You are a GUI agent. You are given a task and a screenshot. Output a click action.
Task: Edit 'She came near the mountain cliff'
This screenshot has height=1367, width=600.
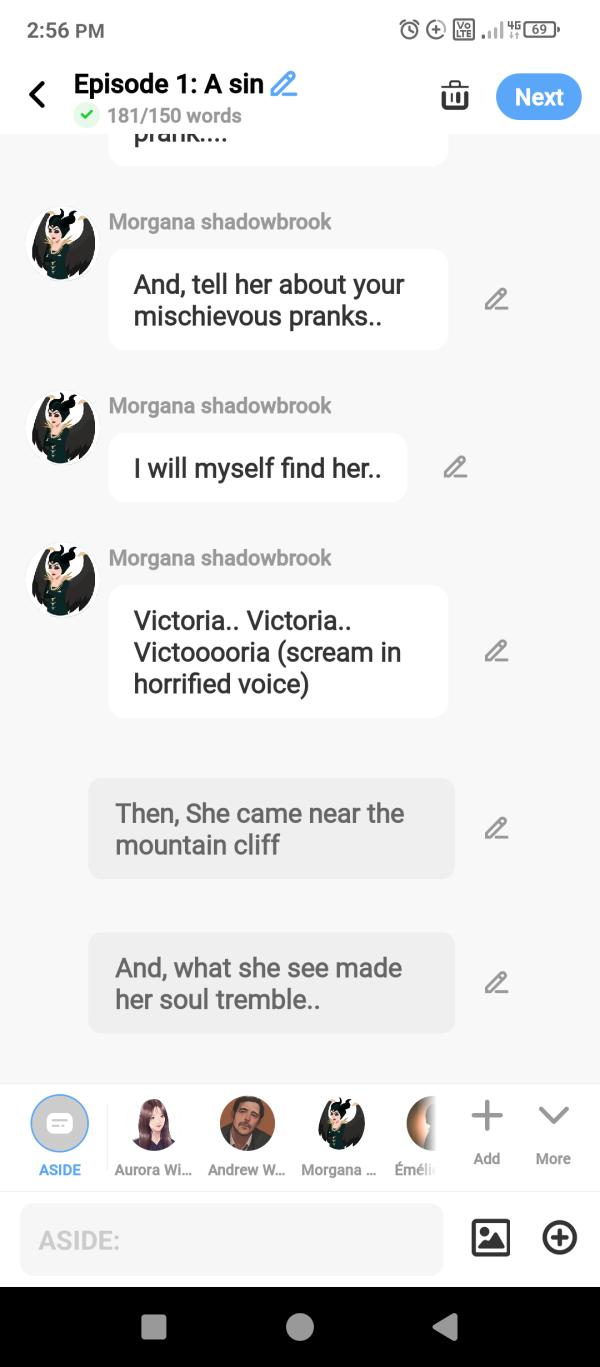click(496, 828)
